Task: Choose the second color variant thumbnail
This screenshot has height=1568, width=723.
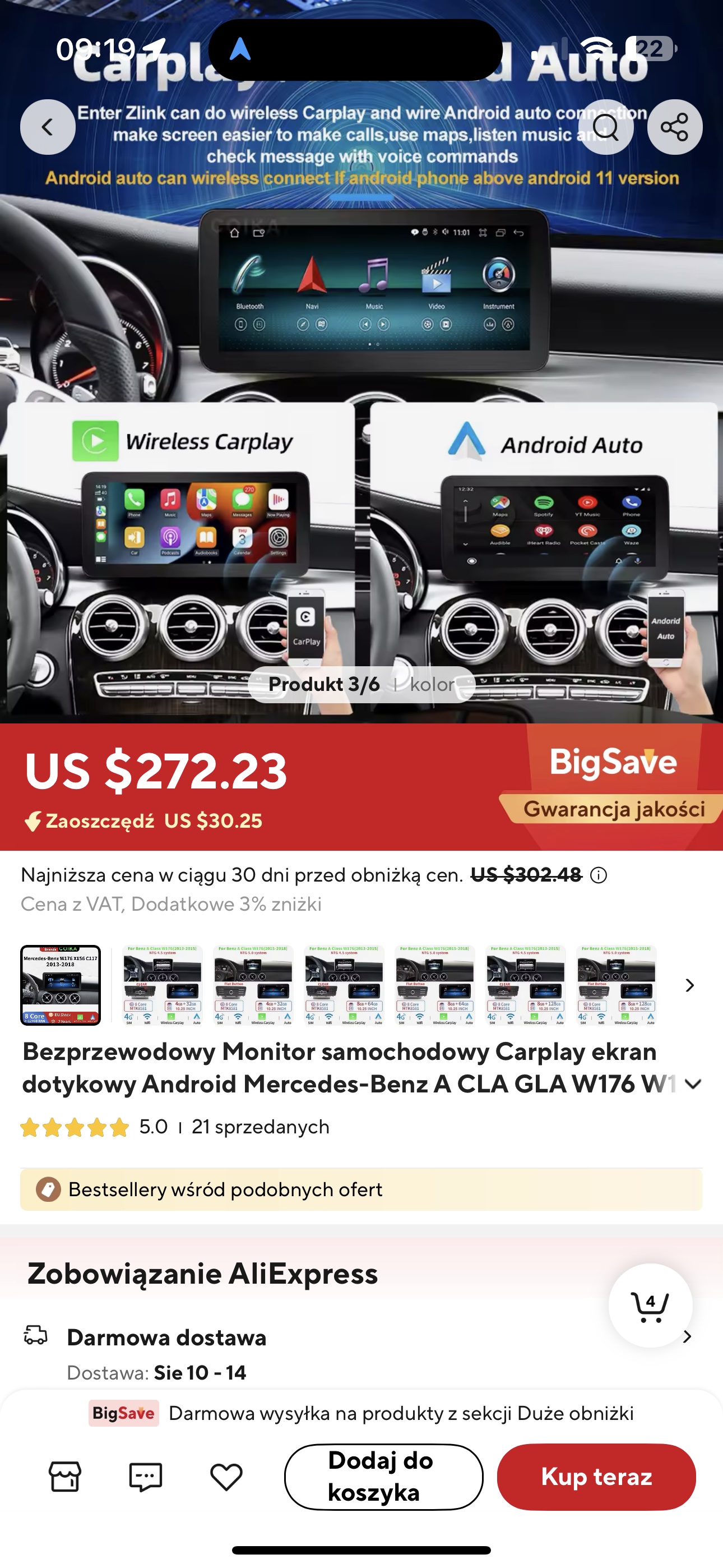Action: [162, 984]
